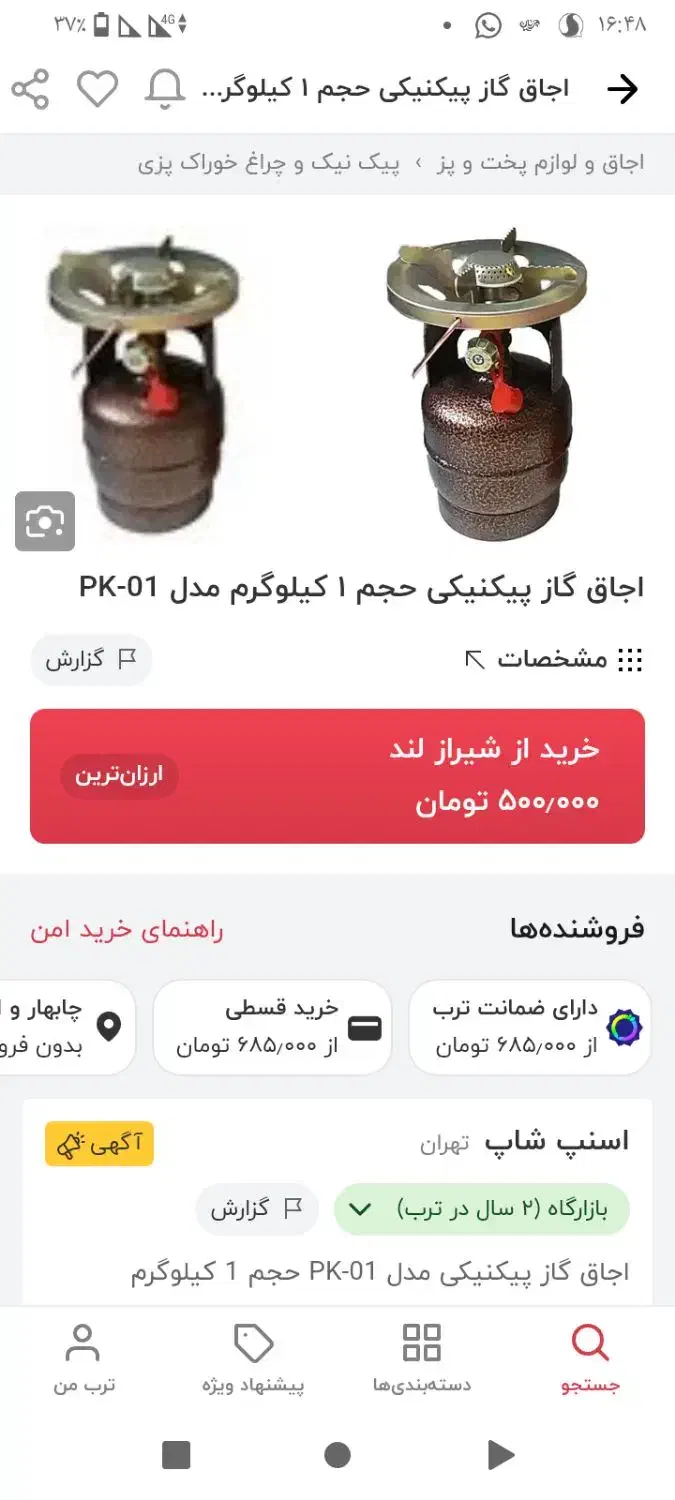Add this product to favorites
Screen dimensions: 675x1500
(x=98, y=90)
